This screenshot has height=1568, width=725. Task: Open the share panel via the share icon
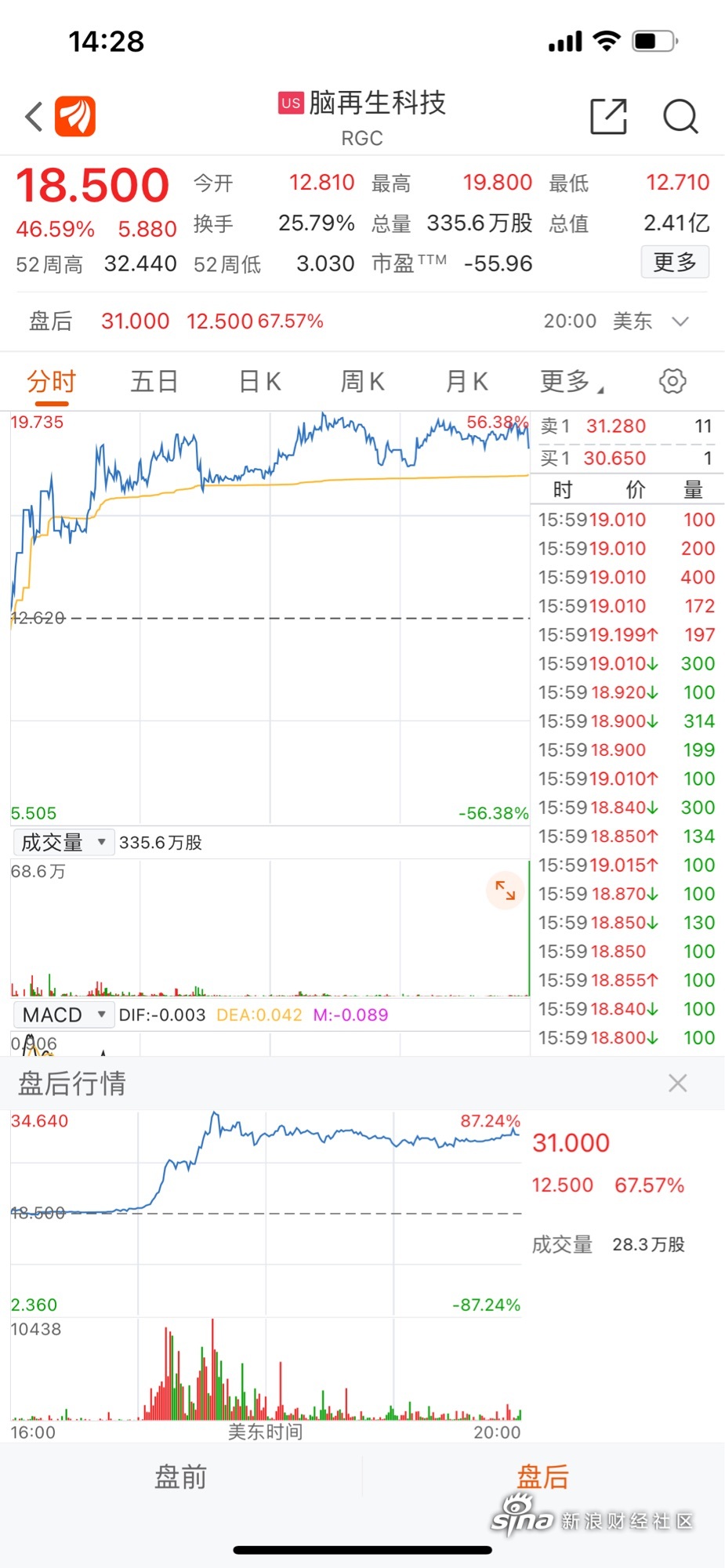click(x=608, y=116)
